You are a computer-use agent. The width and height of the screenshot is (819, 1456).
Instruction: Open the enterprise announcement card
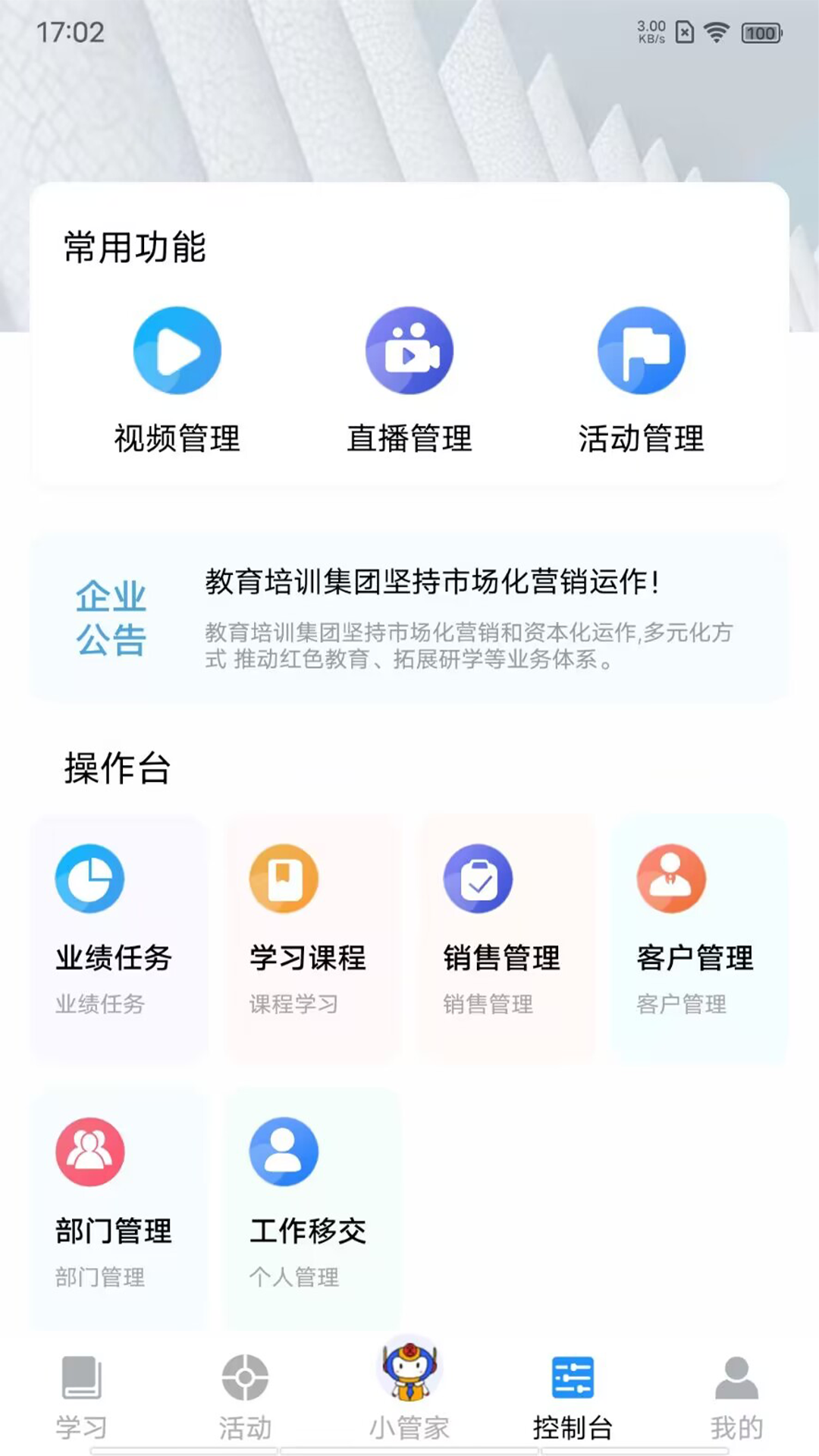click(409, 620)
